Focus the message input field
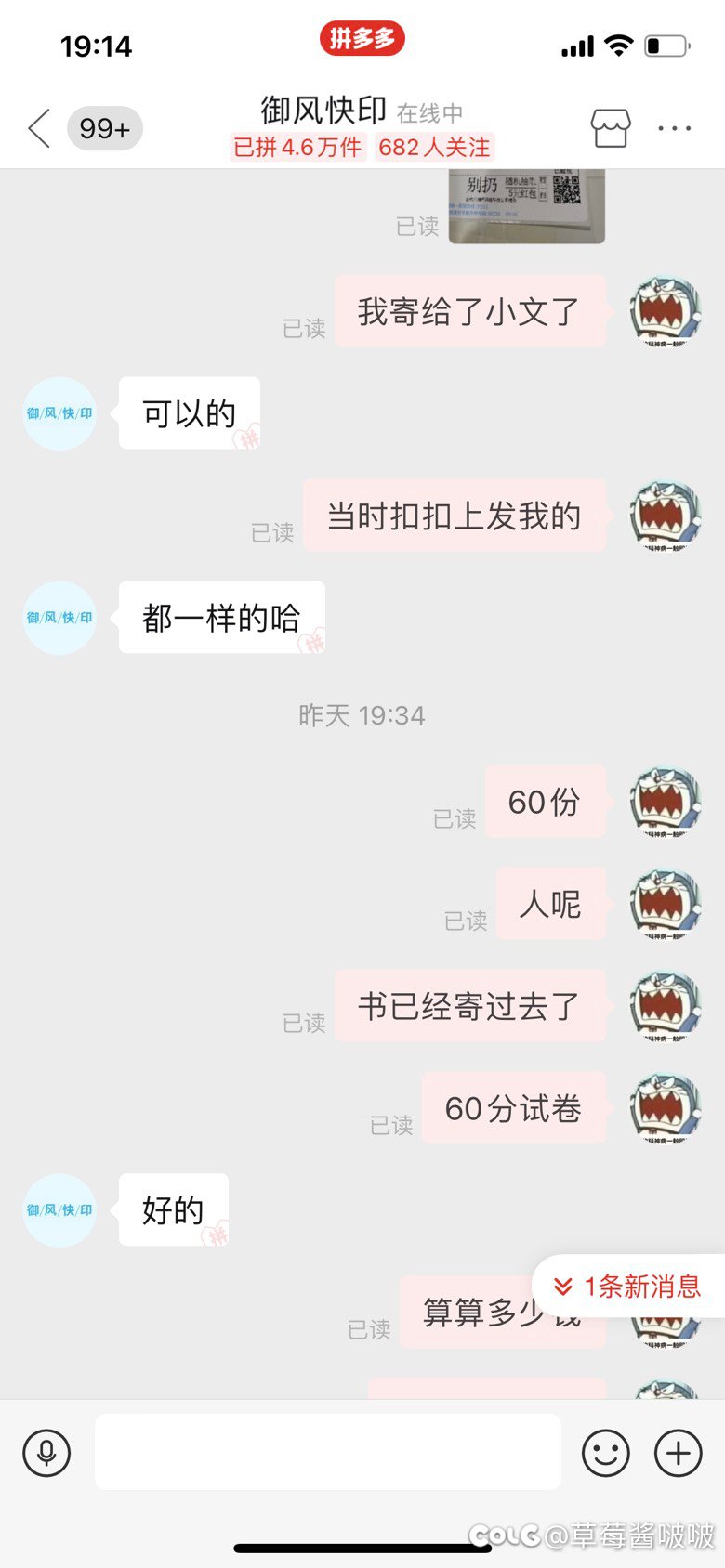The image size is (725, 1568). [x=328, y=1452]
